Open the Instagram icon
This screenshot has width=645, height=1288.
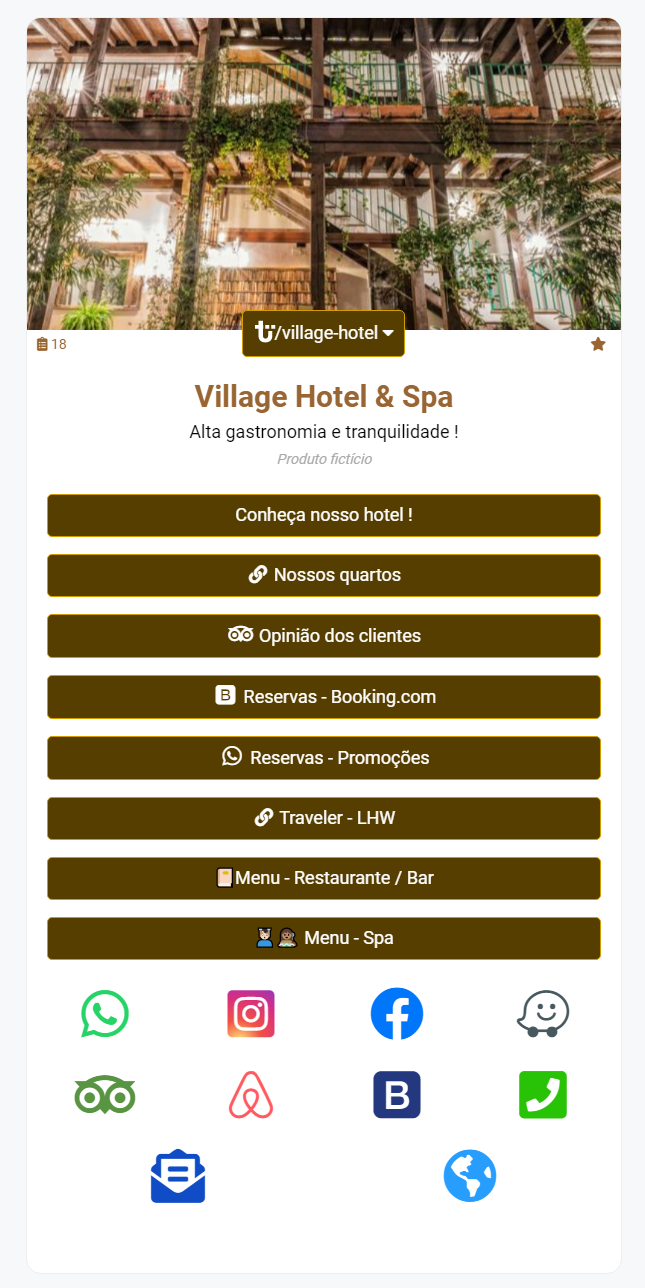click(251, 1014)
